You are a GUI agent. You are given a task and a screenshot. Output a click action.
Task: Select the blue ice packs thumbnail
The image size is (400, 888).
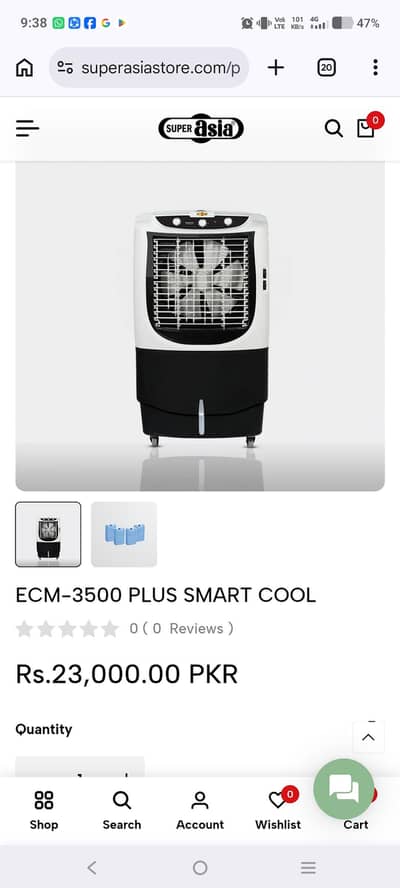(124, 534)
